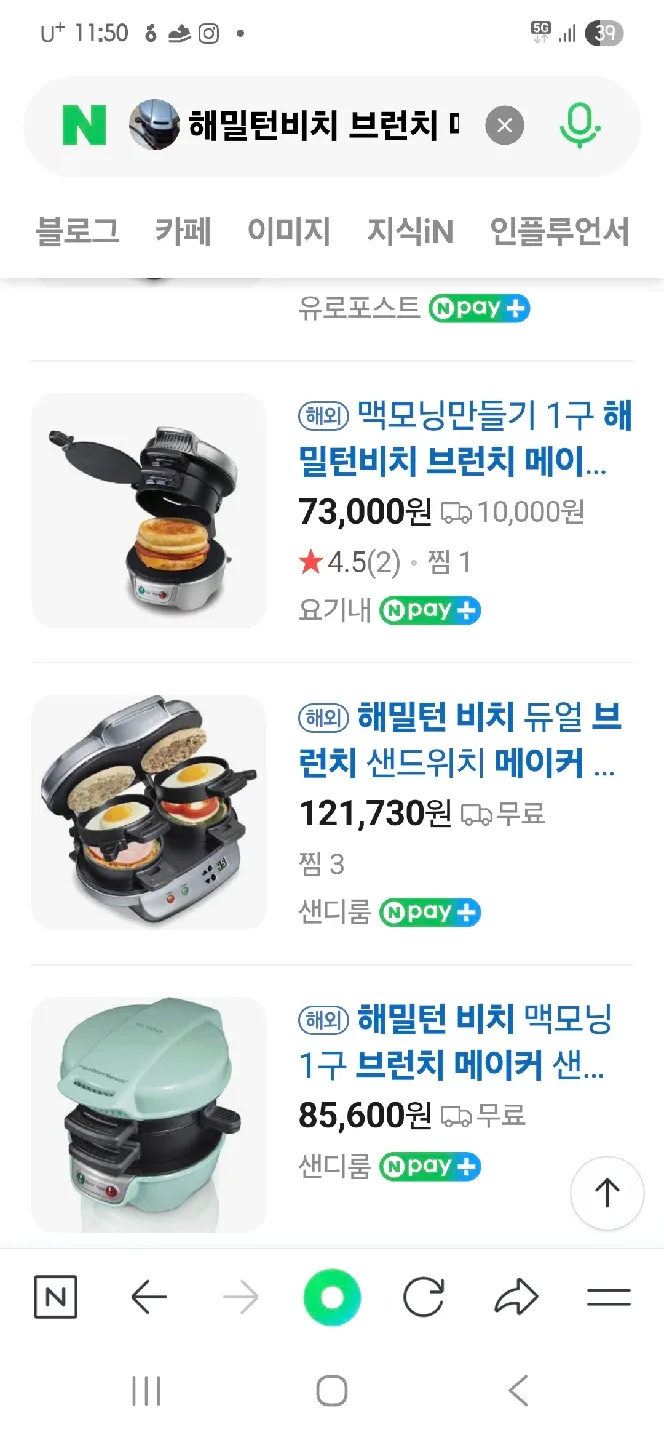Switch to the 카페 tab
664x1440 pixels.
point(183,232)
